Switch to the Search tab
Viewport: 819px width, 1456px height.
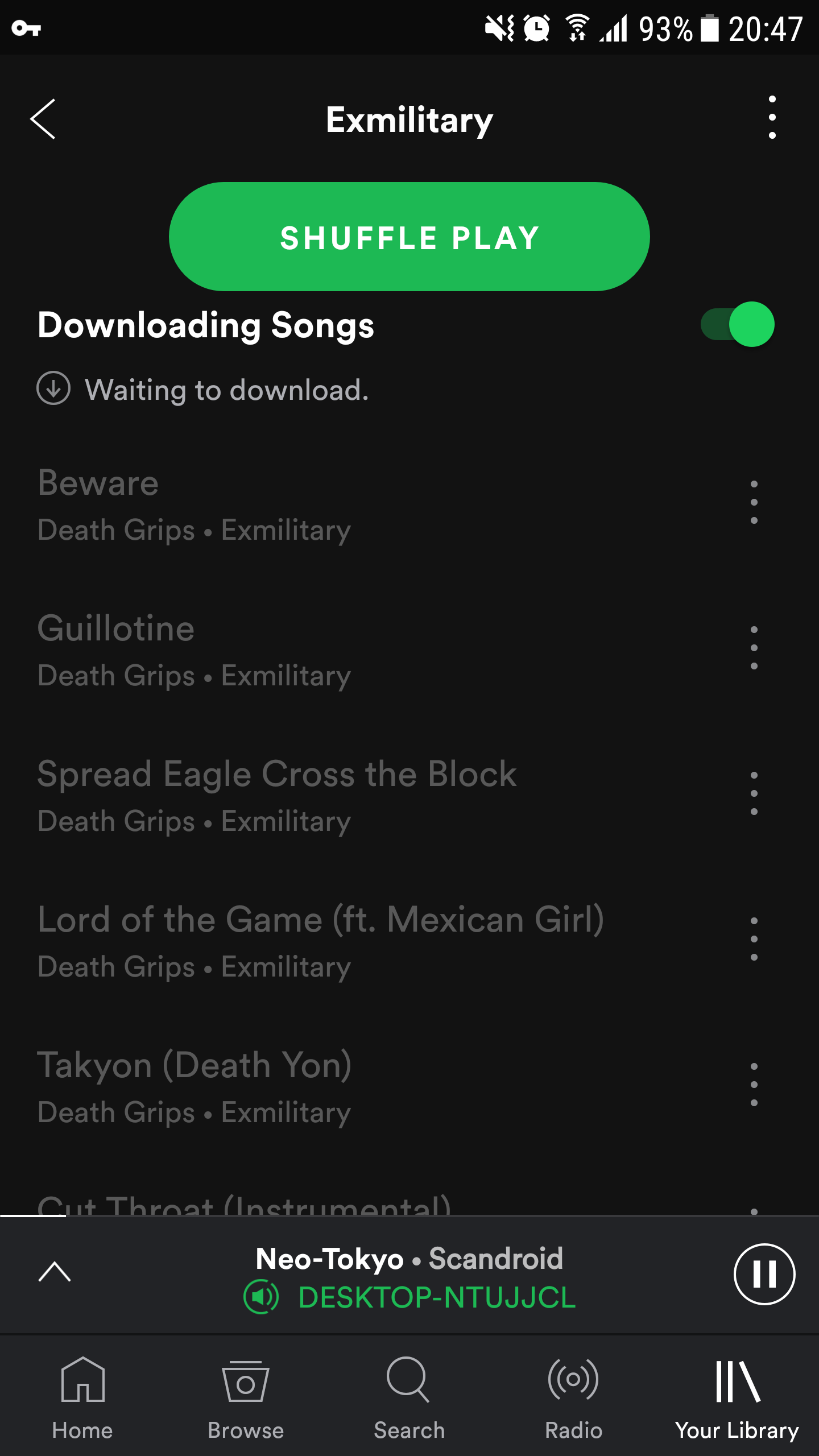(409, 1395)
